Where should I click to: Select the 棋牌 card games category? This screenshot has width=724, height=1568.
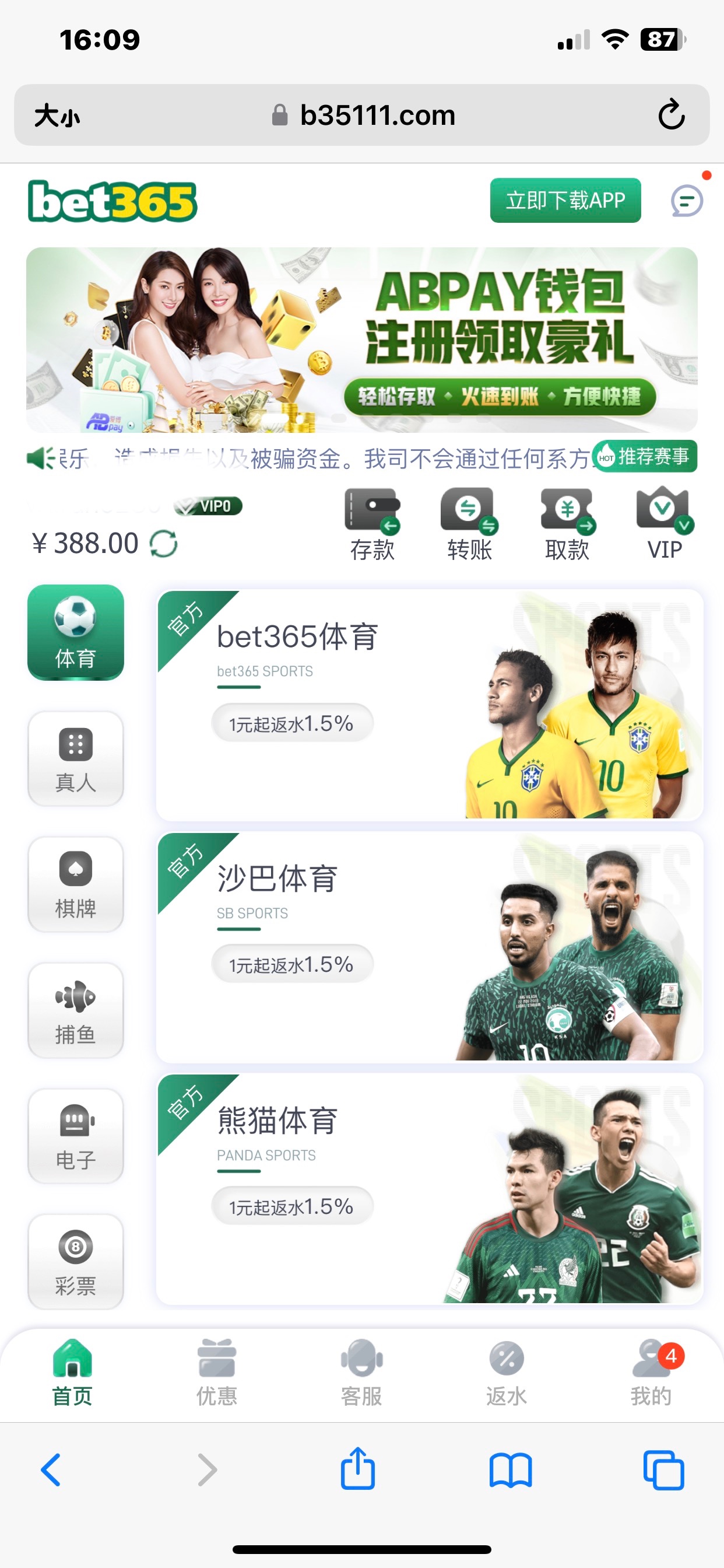coord(75,884)
